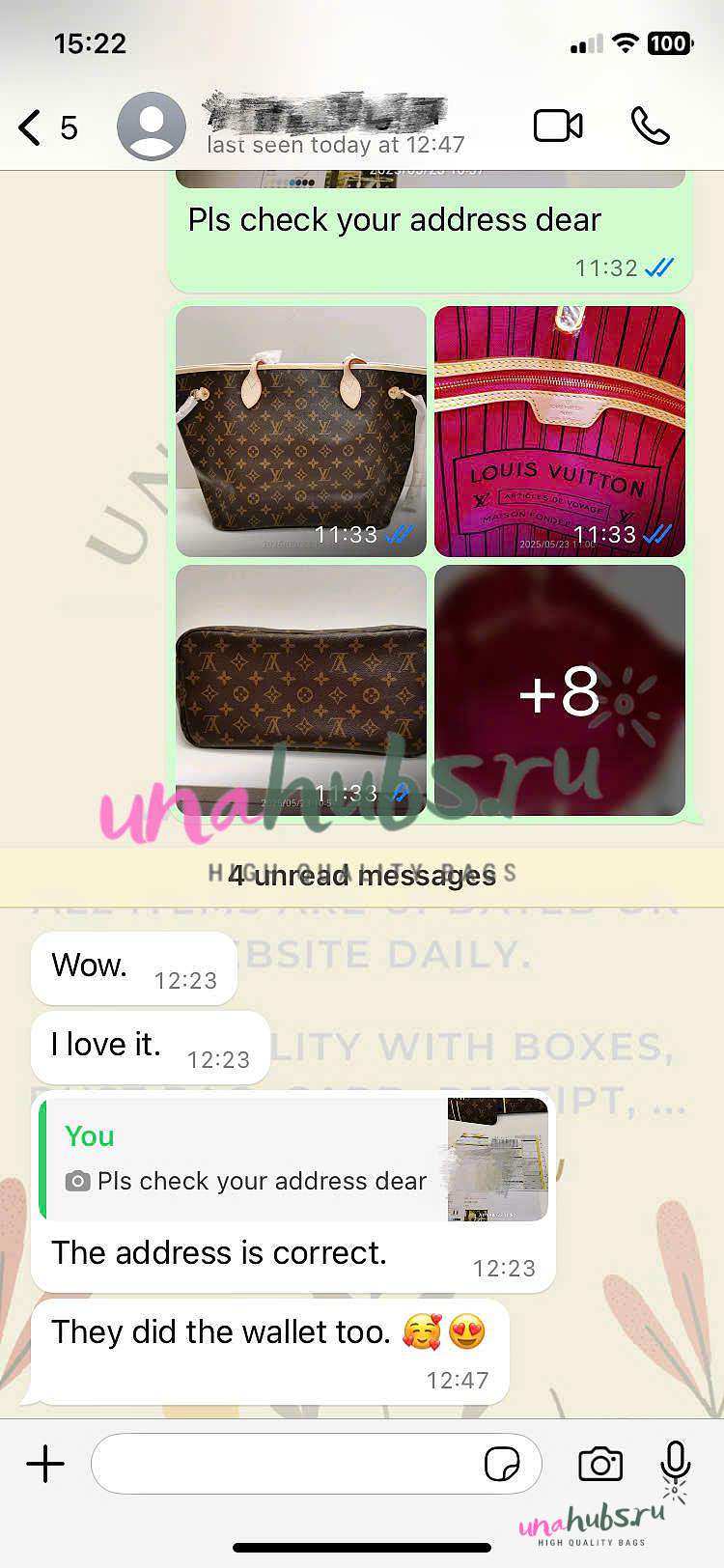Open the sticker picker
The image size is (724, 1568).
[502, 1464]
